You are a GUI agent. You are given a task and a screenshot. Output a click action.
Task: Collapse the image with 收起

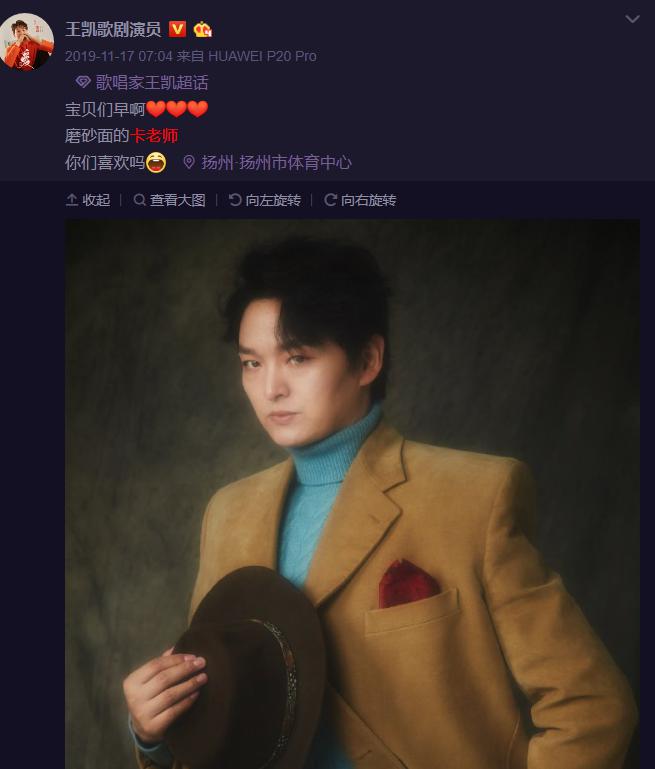pyautogui.click(x=89, y=200)
